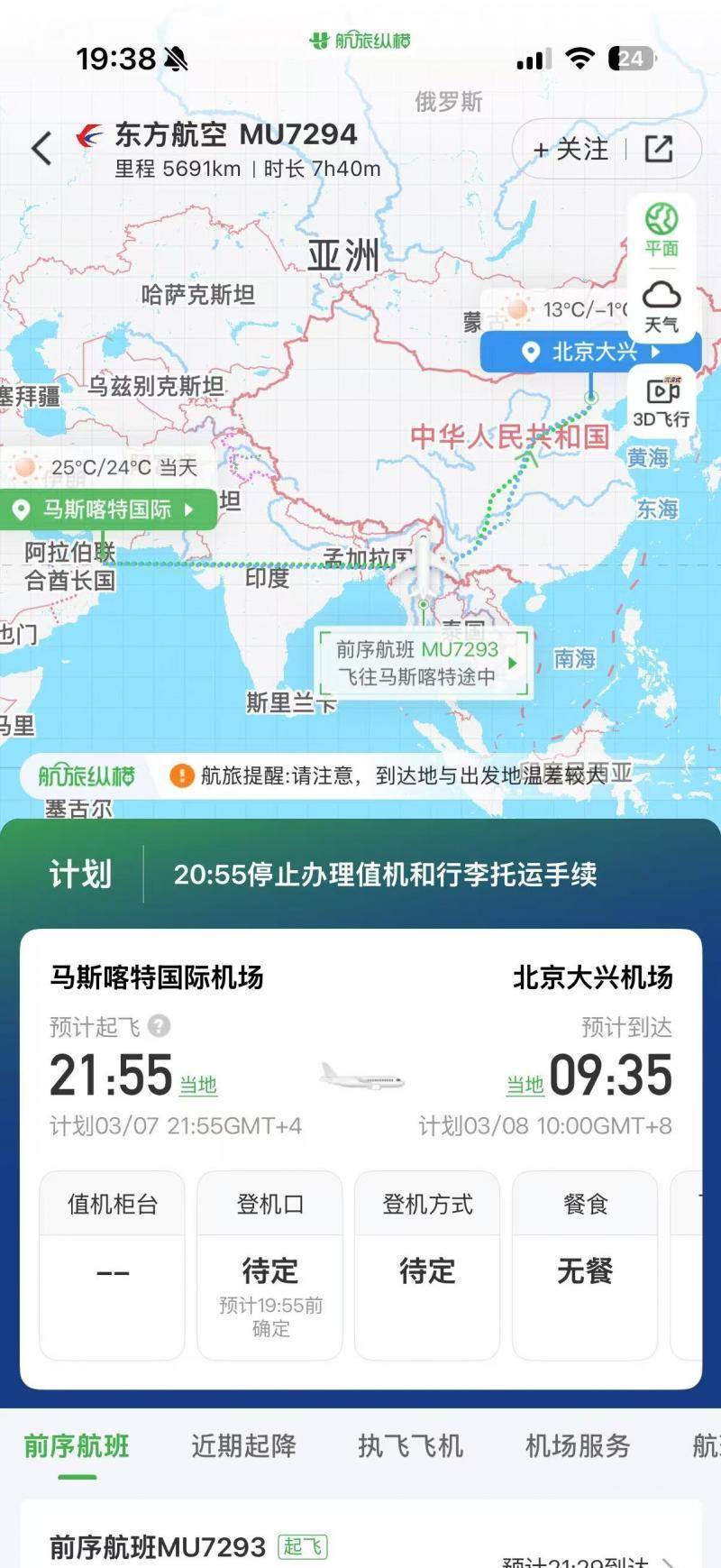Screen dimensions: 721x1568
Task: Follow this flight with the 关注 button
Action: [571, 150]
